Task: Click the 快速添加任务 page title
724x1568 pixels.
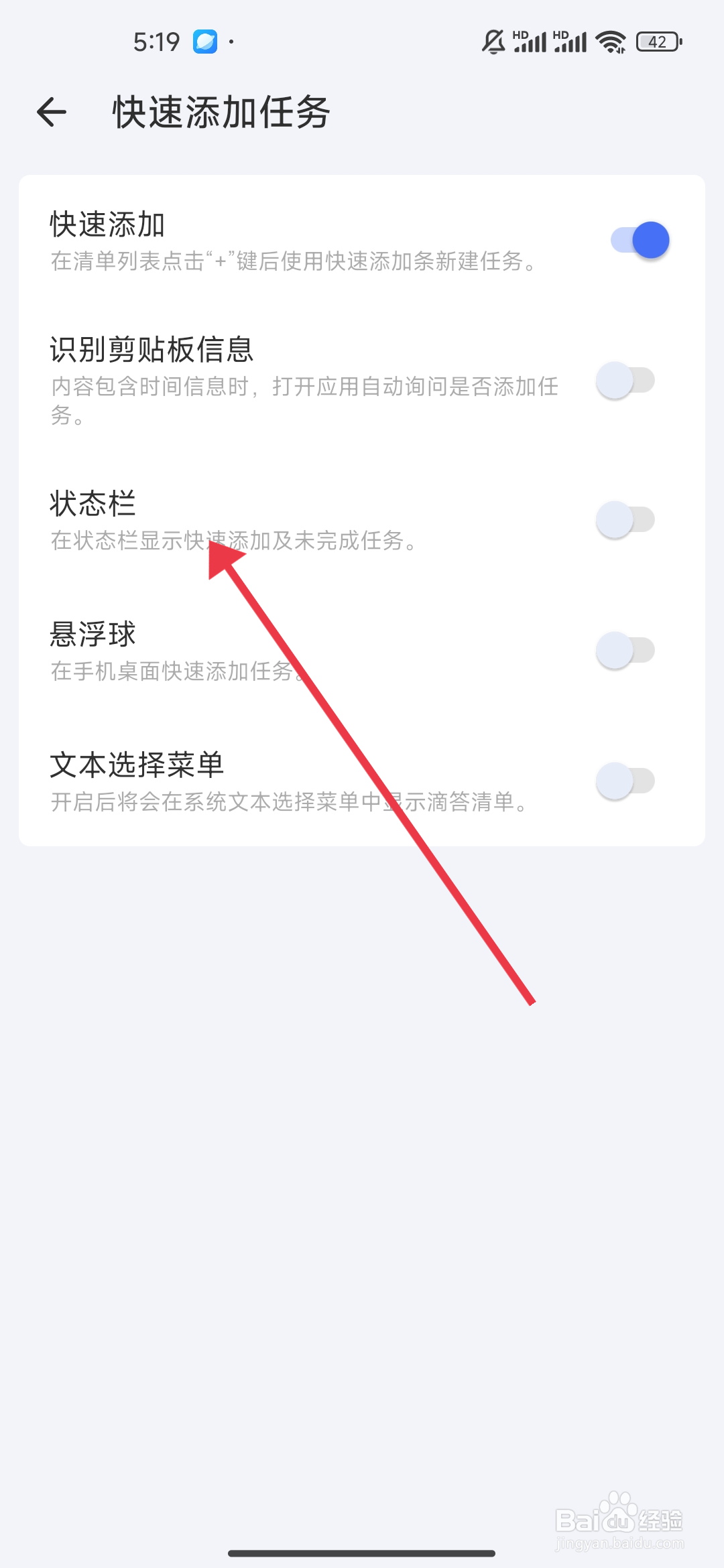Action: pyautogui.click(x=220, y=113)
